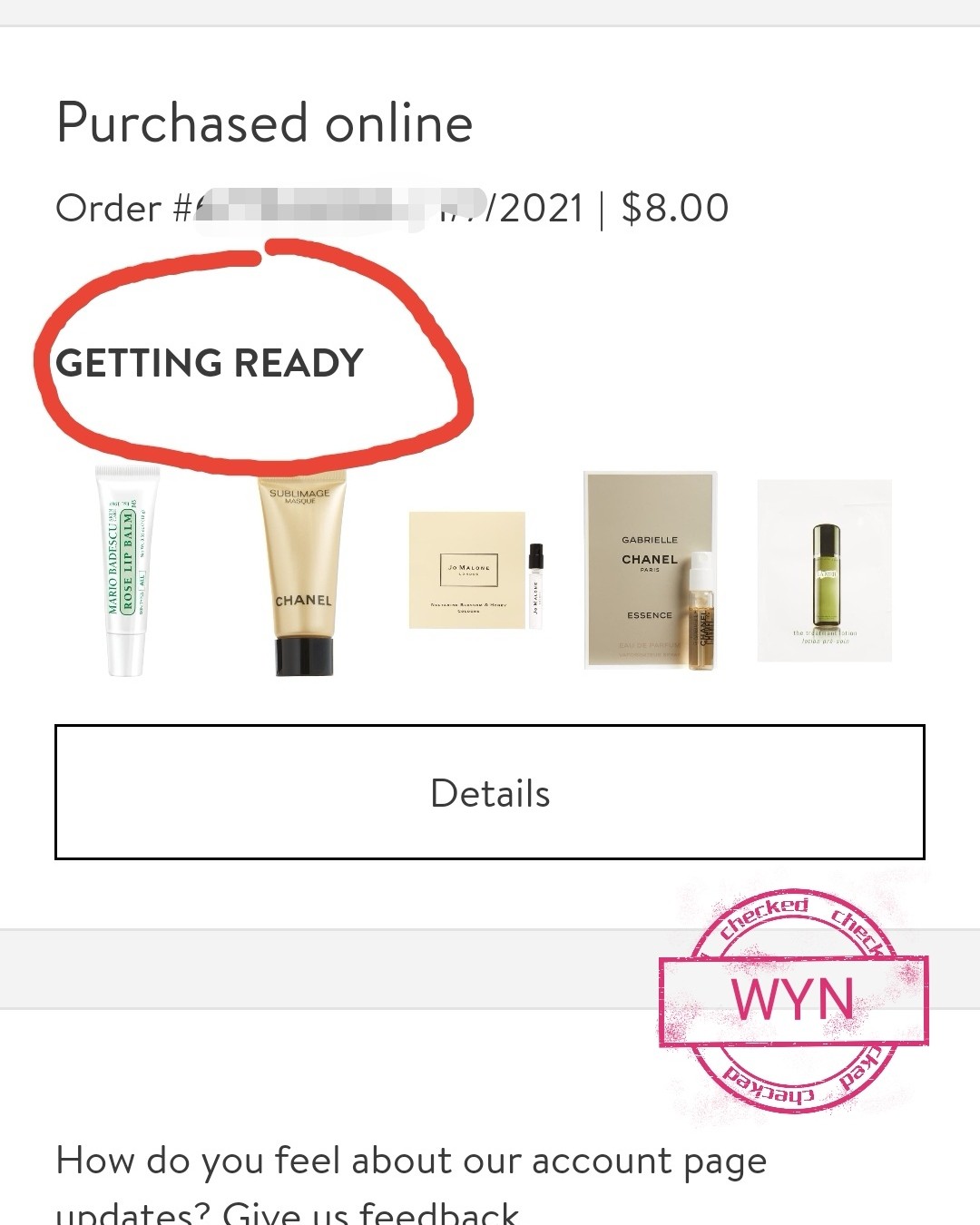Open the Jo Malone cologne sample
This screenshot has height=1225, width=980.
click(x=475, y=572)
